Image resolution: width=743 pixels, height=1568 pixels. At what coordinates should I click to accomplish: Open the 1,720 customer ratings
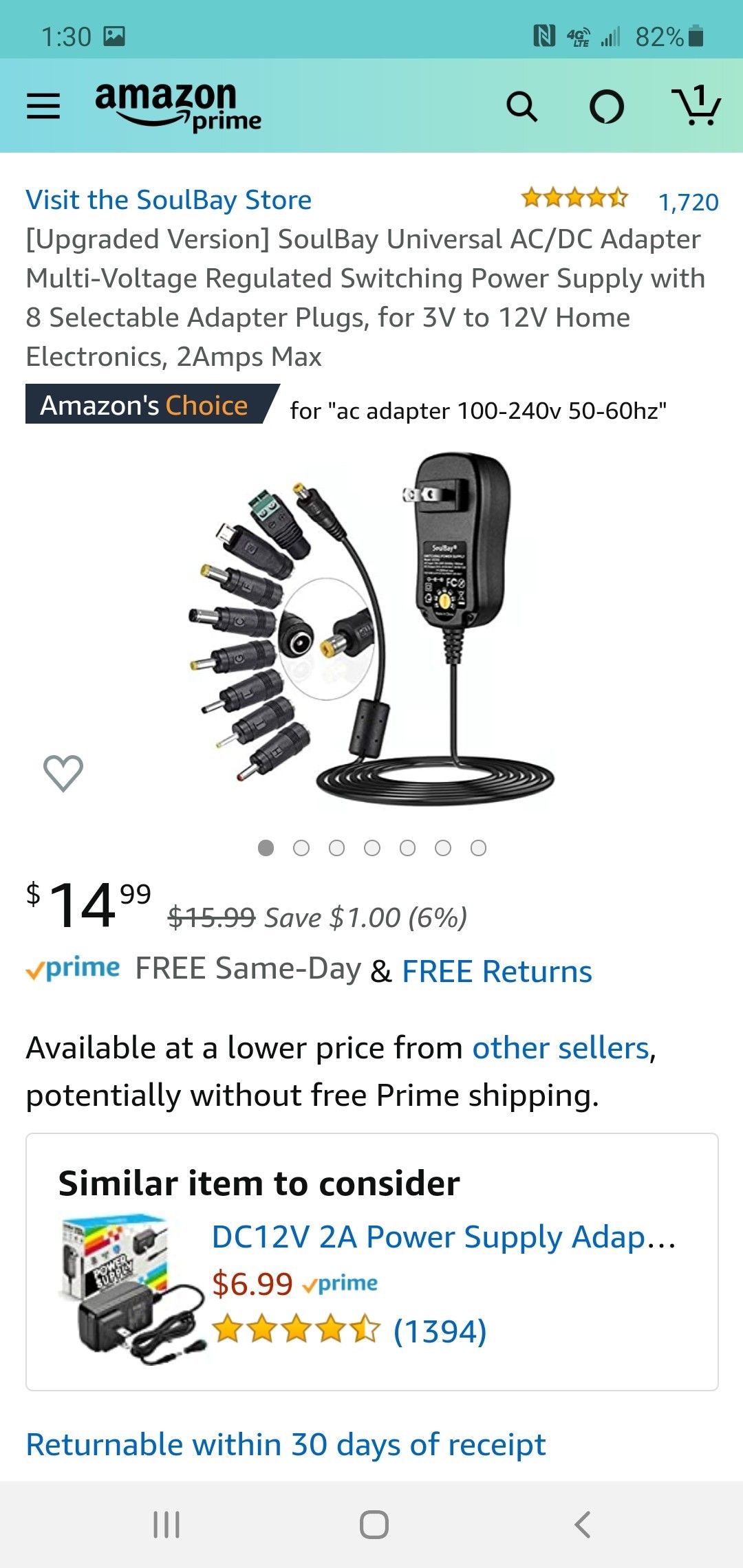pos(688,202)
